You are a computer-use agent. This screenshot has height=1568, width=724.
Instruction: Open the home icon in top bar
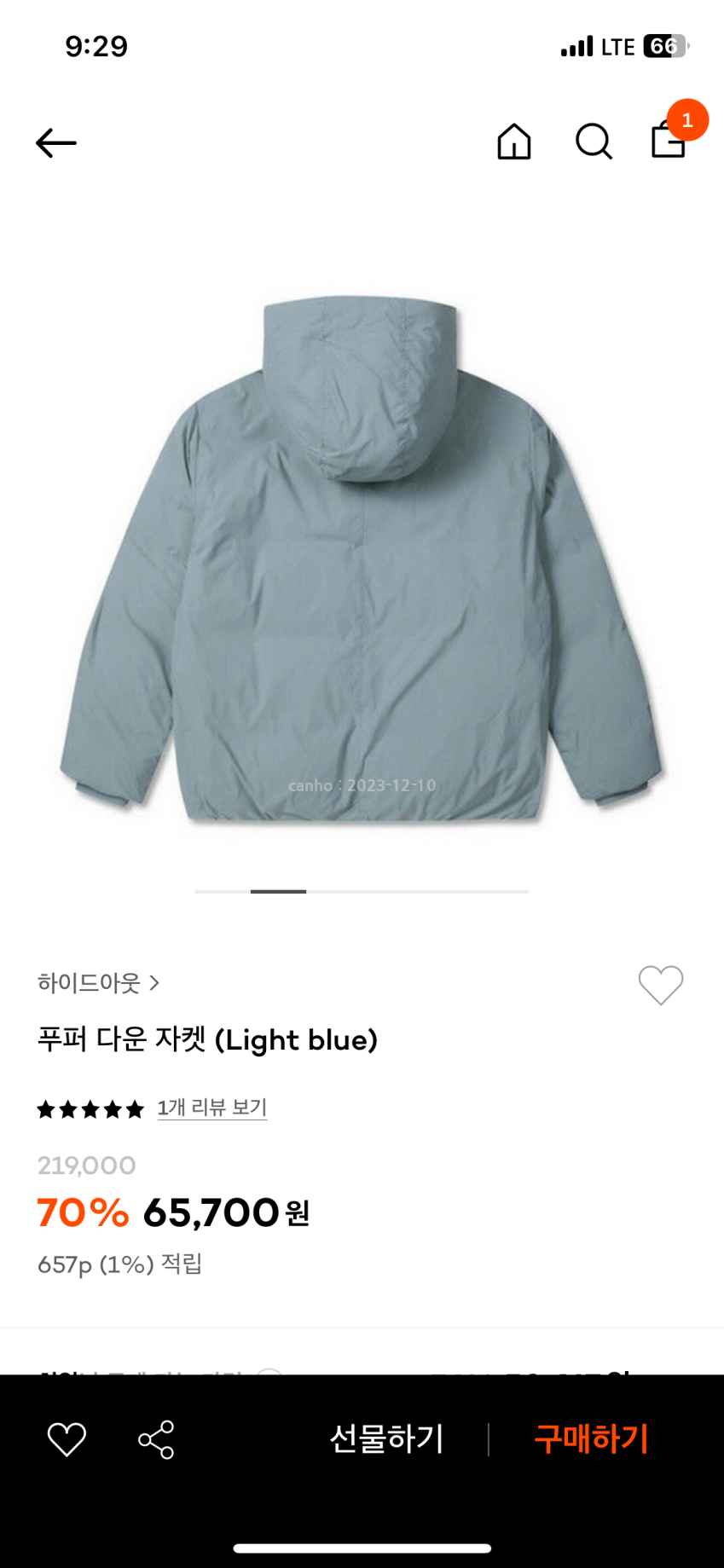pos(514,142)
